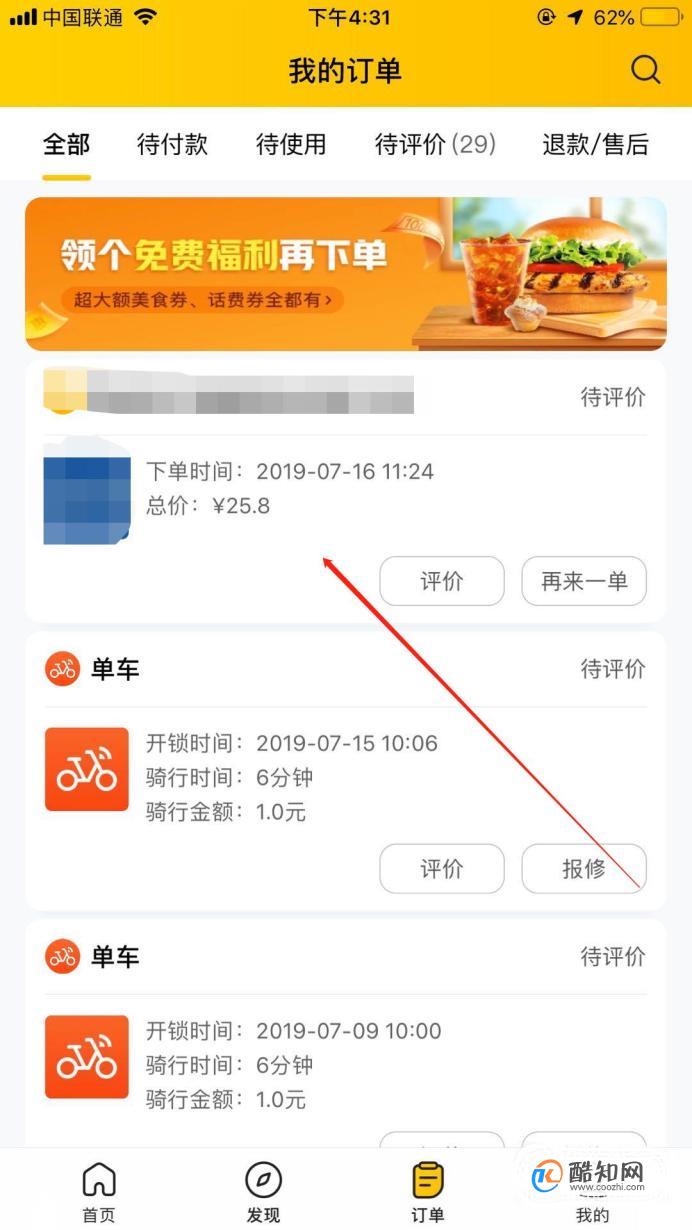This screenshot has height=1230, width=692.
Task: Tap 评价 on the ¥25.8 order
Action: tap(441, 581)
